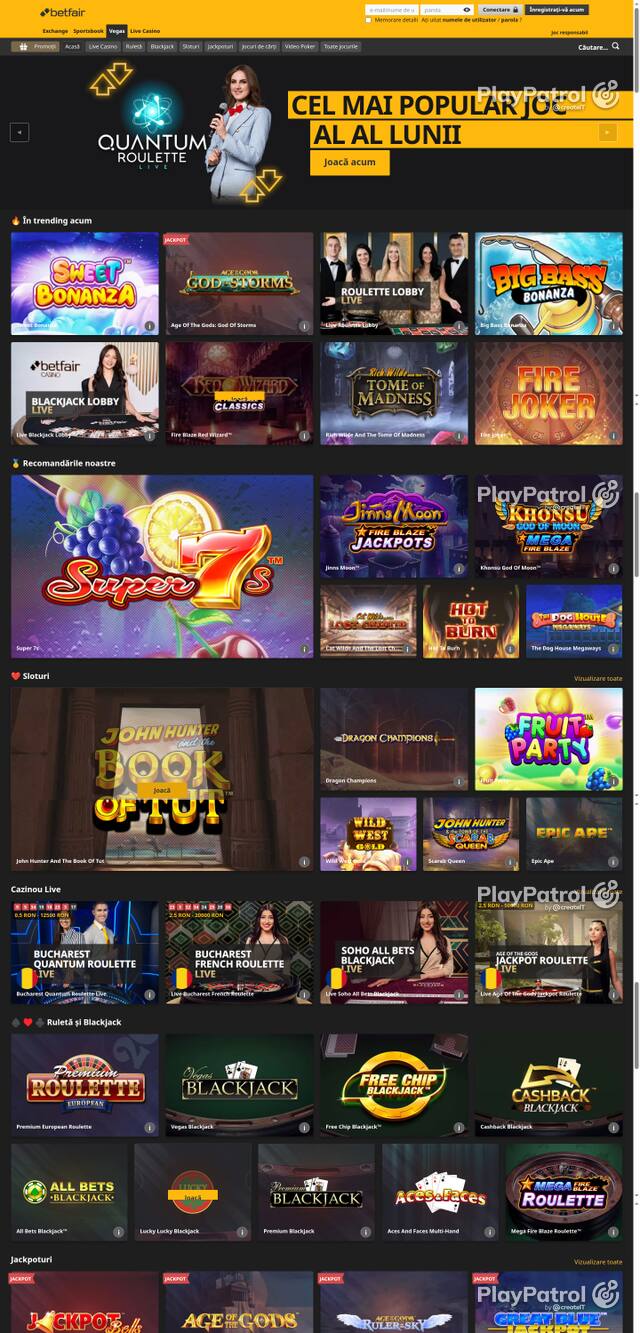Tap the Conectare login button
This screenshot has width=640, height=1333.
499,10
